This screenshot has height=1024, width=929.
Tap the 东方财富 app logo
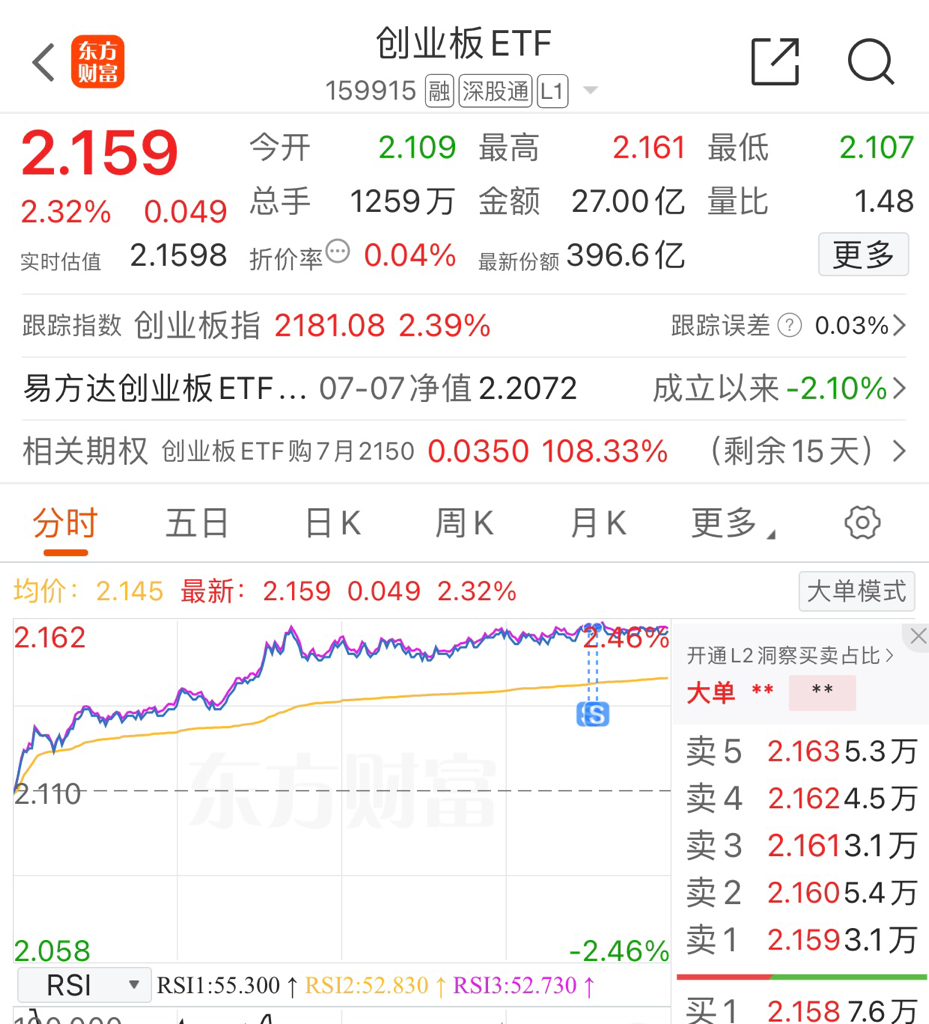pos(97,62)
